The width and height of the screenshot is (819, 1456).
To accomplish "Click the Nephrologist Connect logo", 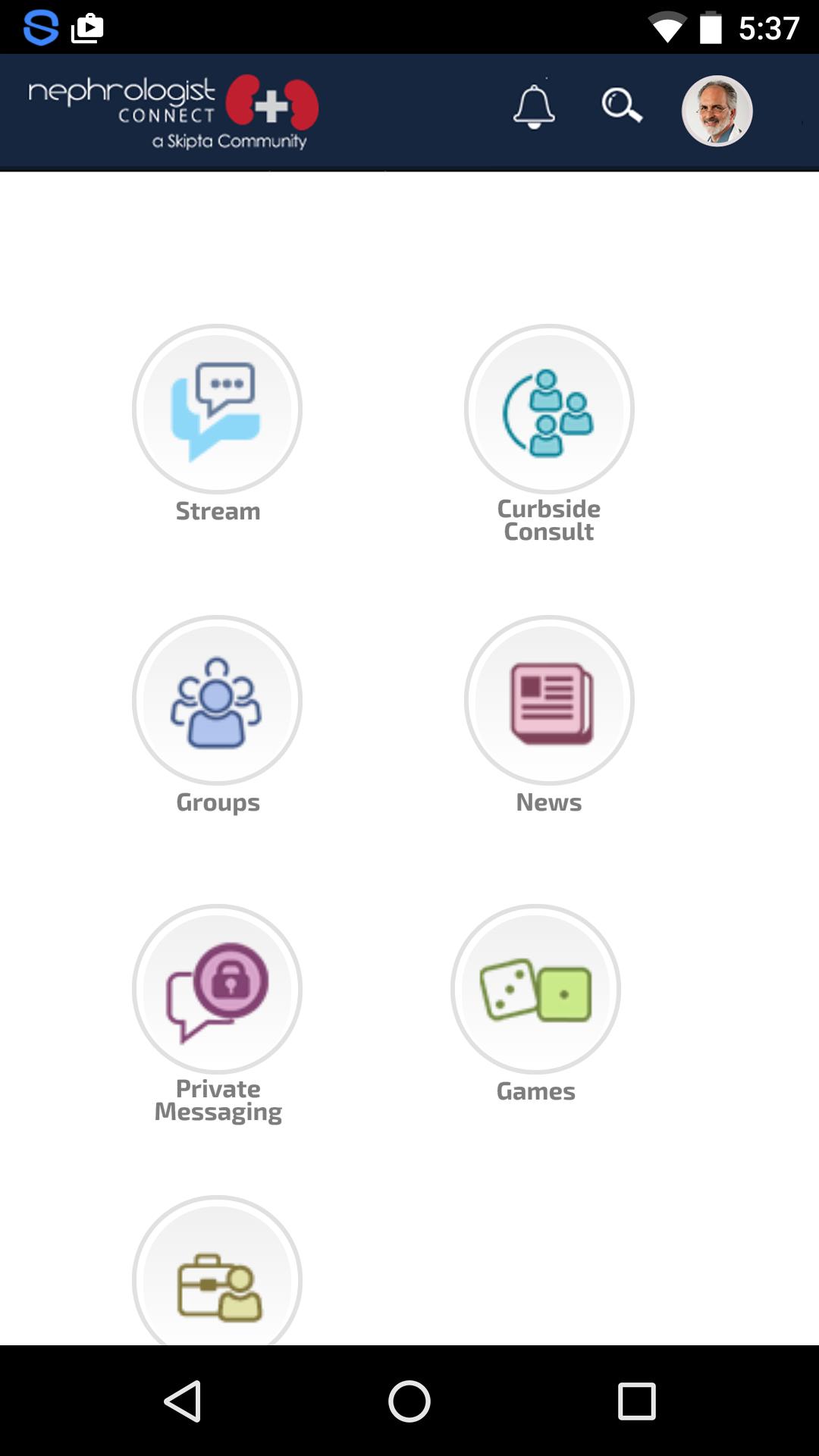I will tap(171, 111).
